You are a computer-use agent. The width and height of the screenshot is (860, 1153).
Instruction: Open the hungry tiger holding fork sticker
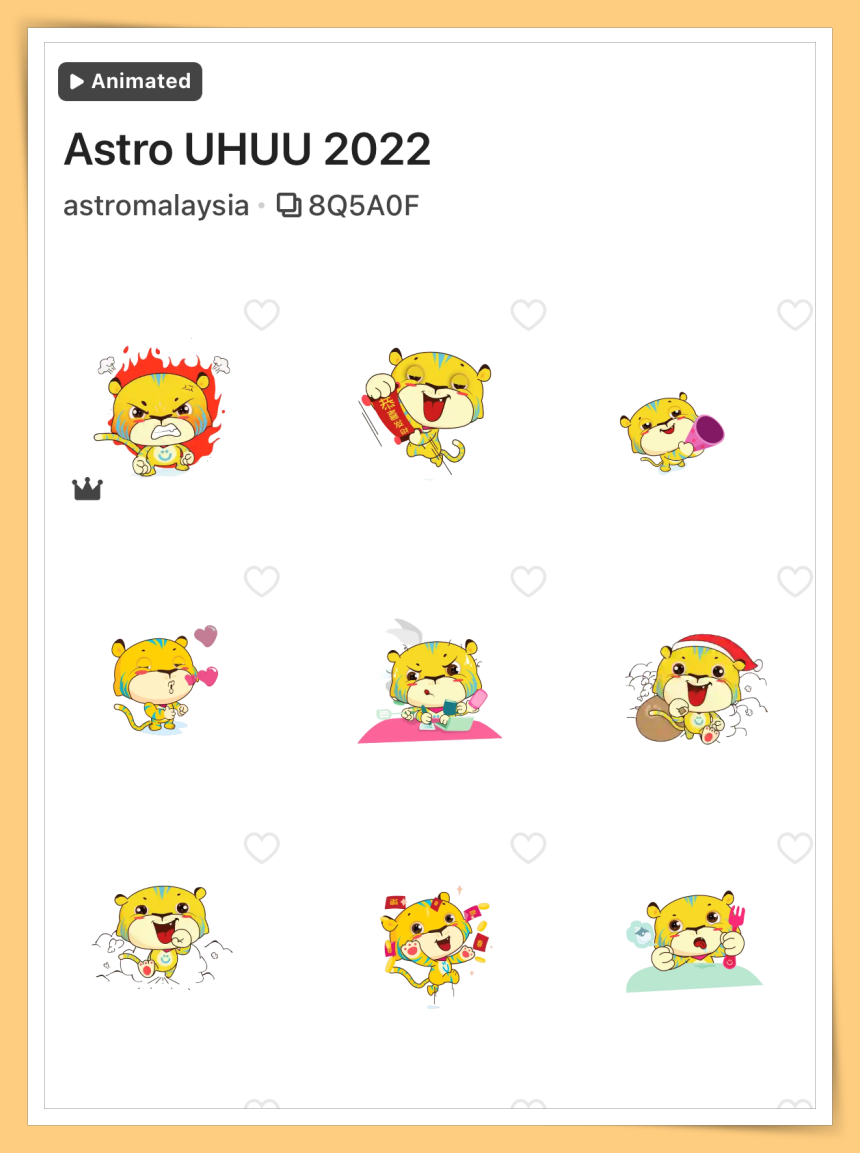[x=693, y=940]
